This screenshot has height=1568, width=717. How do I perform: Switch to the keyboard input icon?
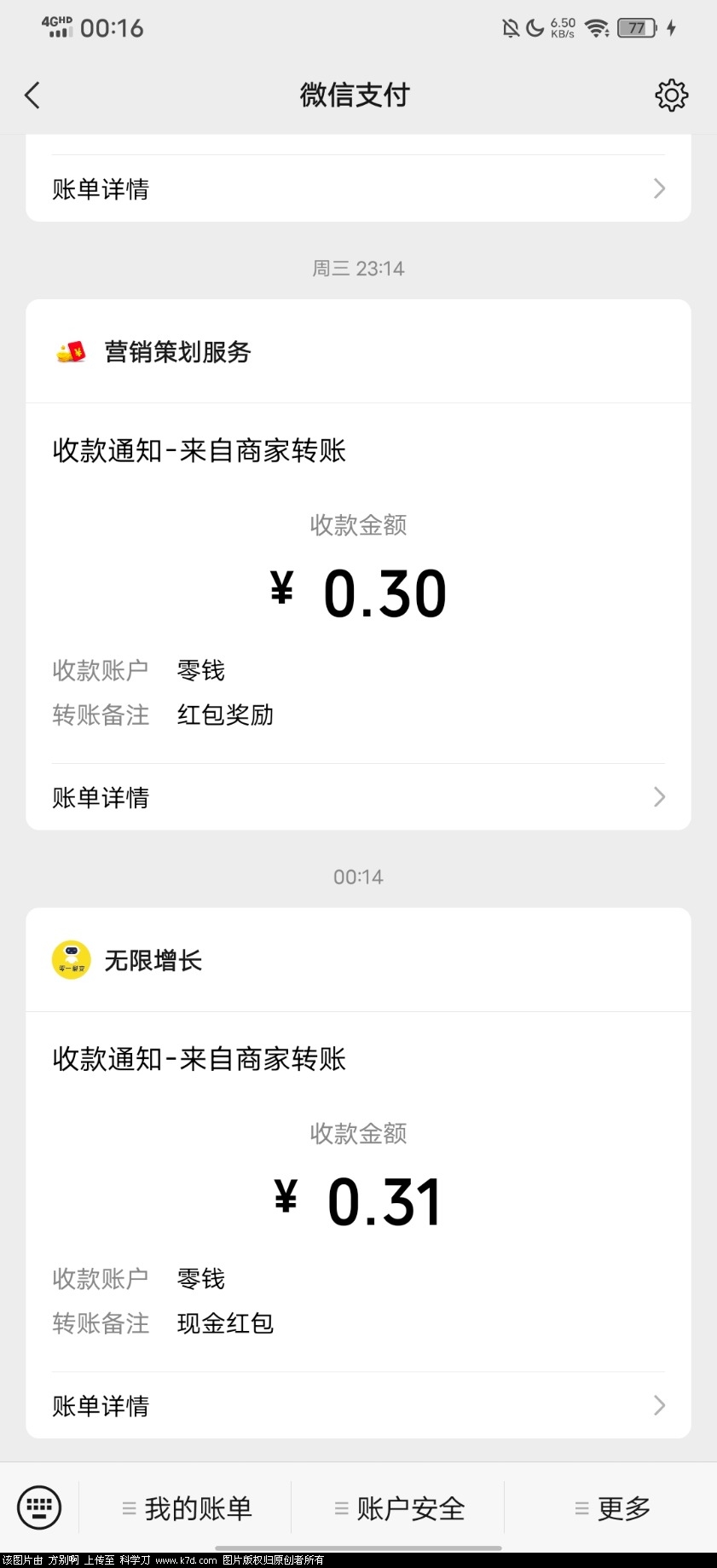39,1507
